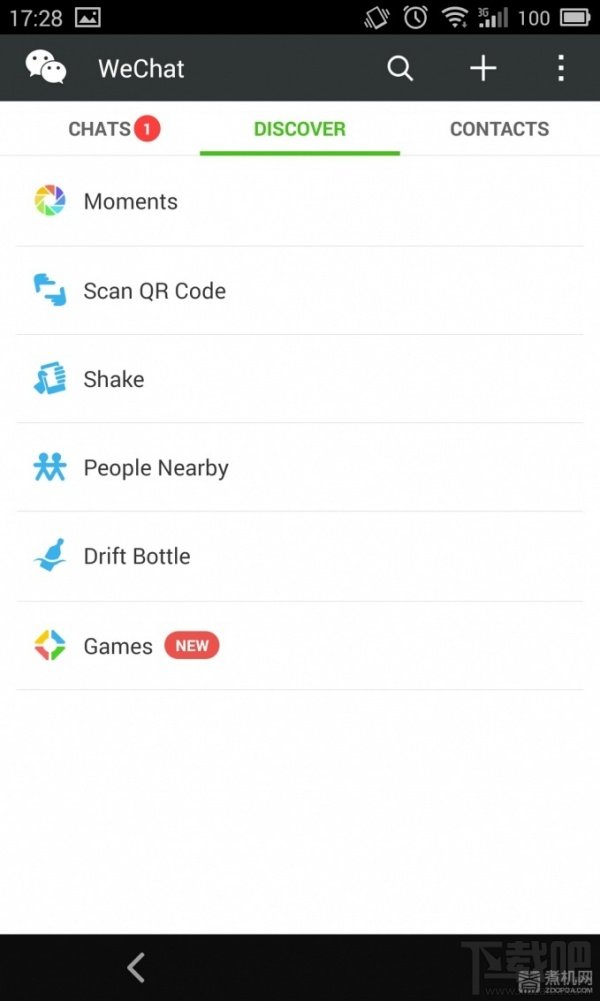
Task: Open Moments
Action: [x=130, y=201]
